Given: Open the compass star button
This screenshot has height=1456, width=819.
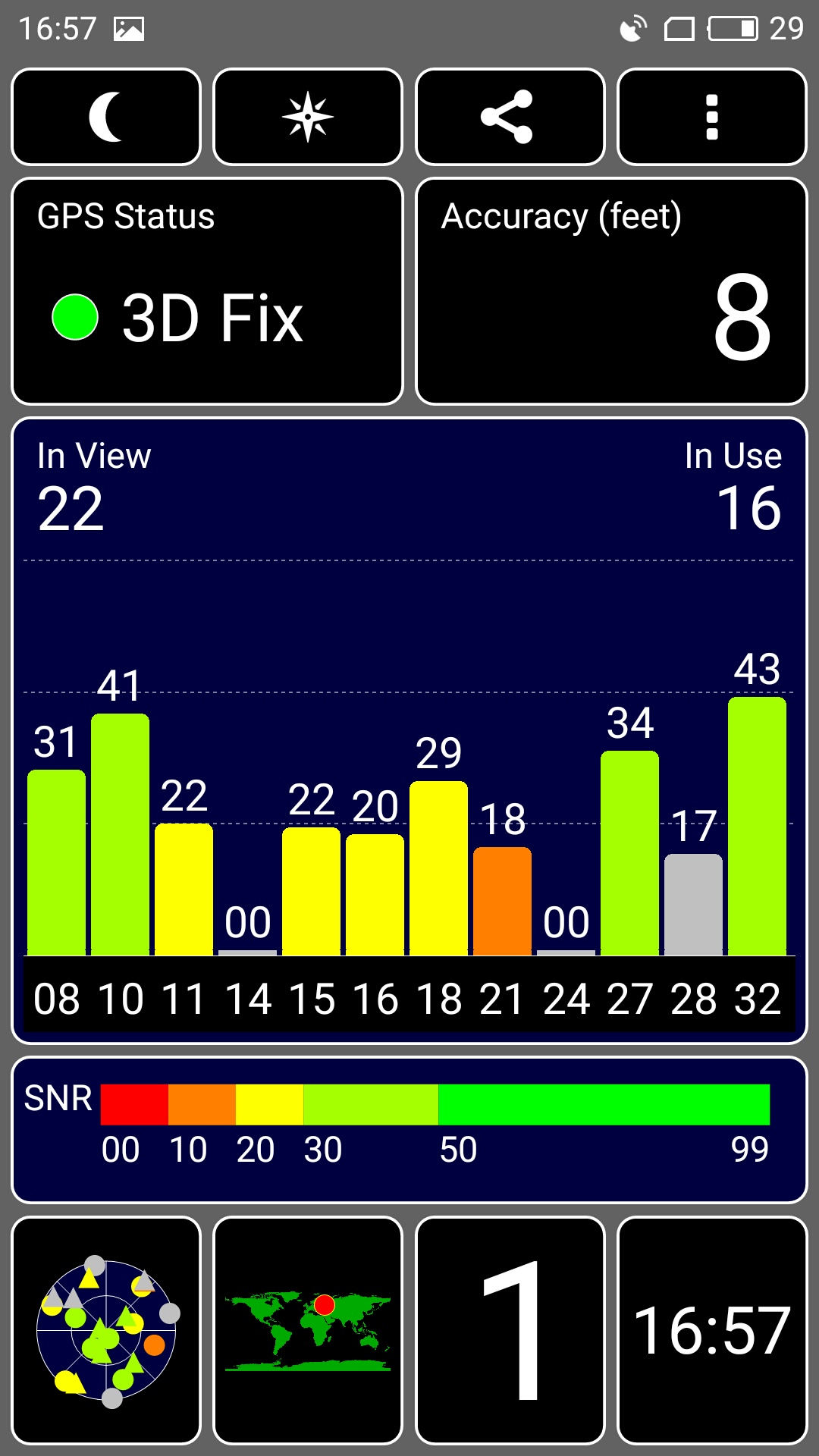Looking at the screenshot, I should click(x=308, y=117).
